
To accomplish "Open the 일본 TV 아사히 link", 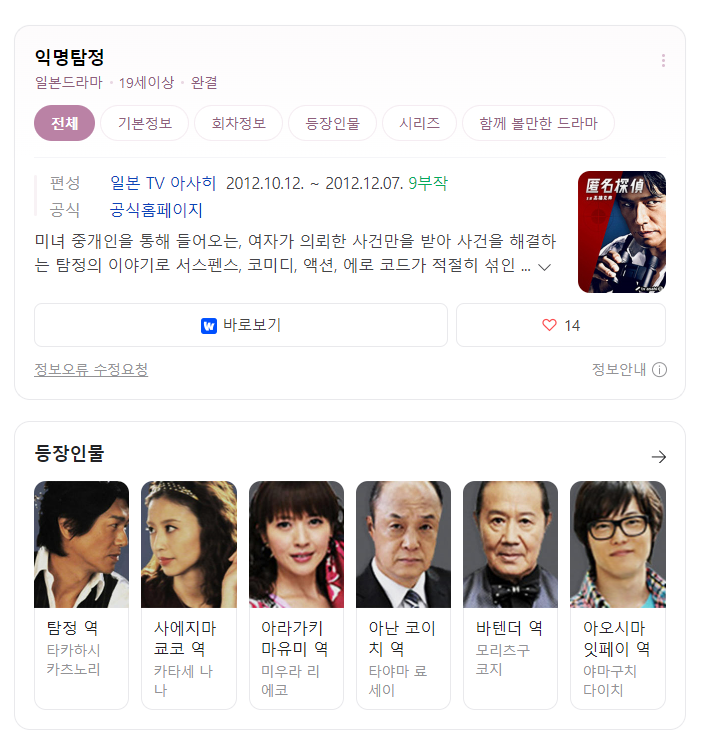I will [x=163, y=183].
